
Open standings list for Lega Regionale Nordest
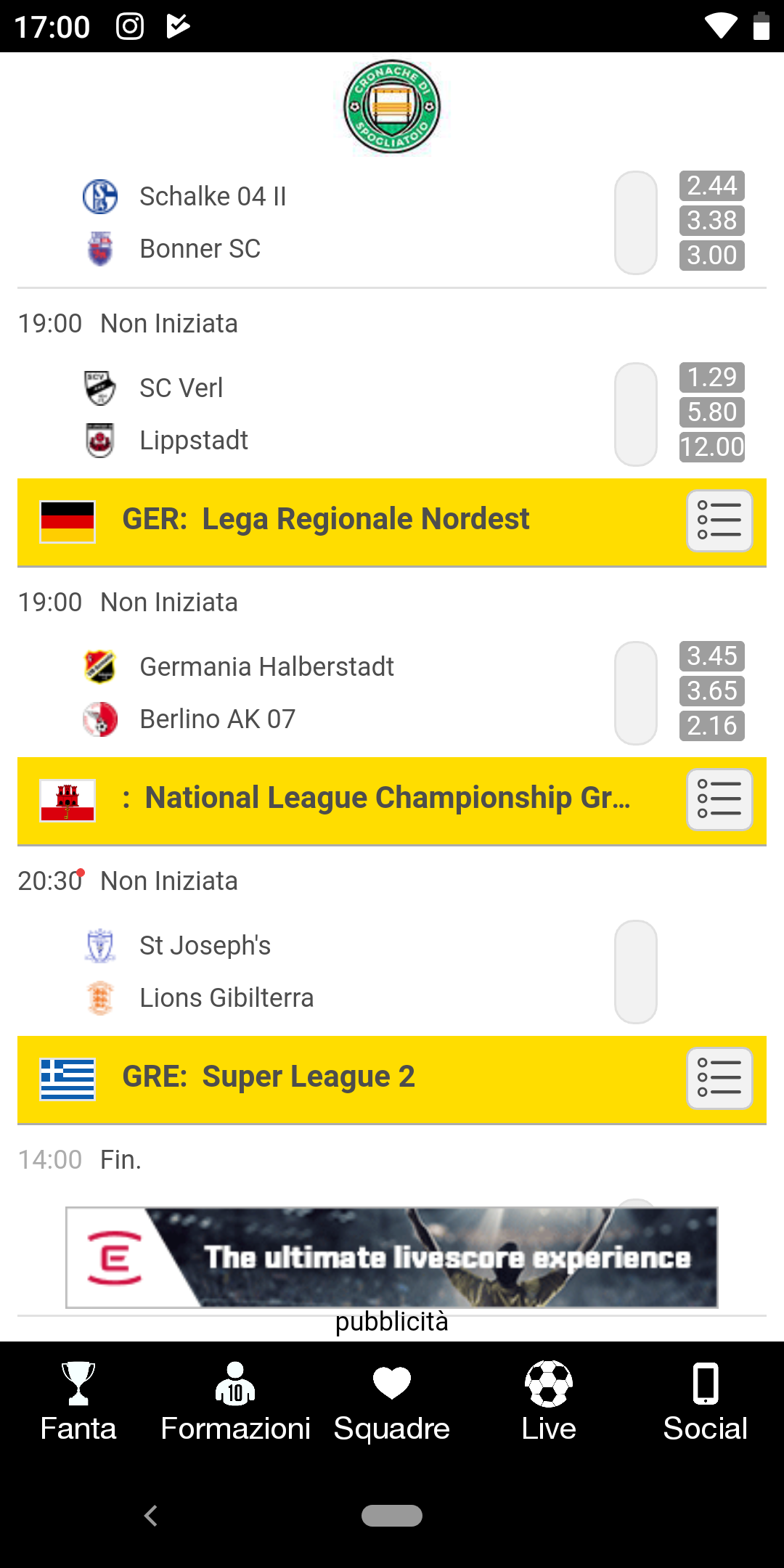click(719, 520)
